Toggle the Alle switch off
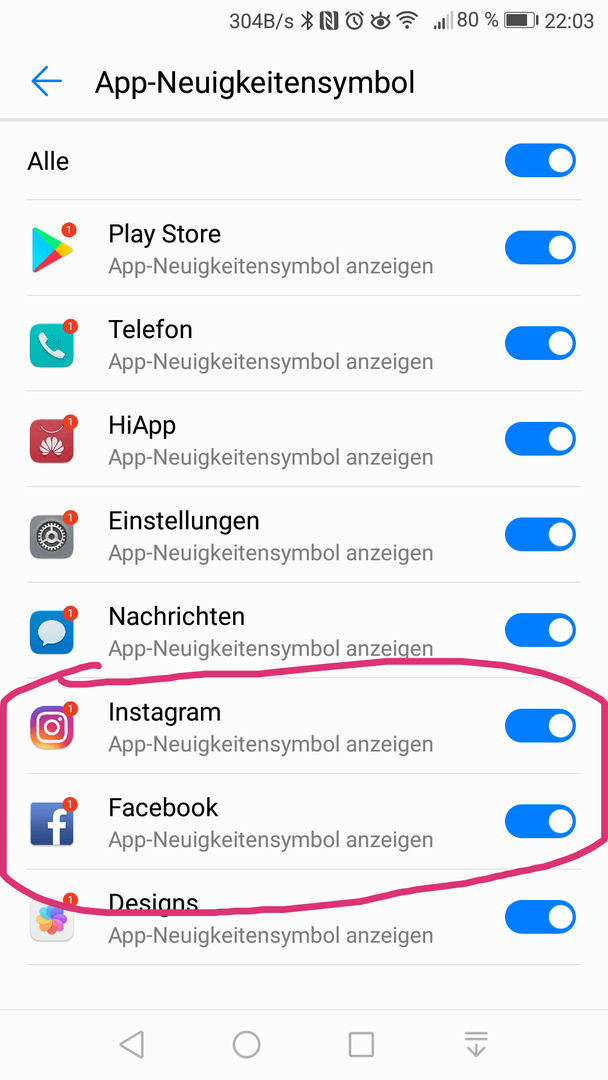Viewport: 608px width, 1080px height. click(x=540, y=160)
